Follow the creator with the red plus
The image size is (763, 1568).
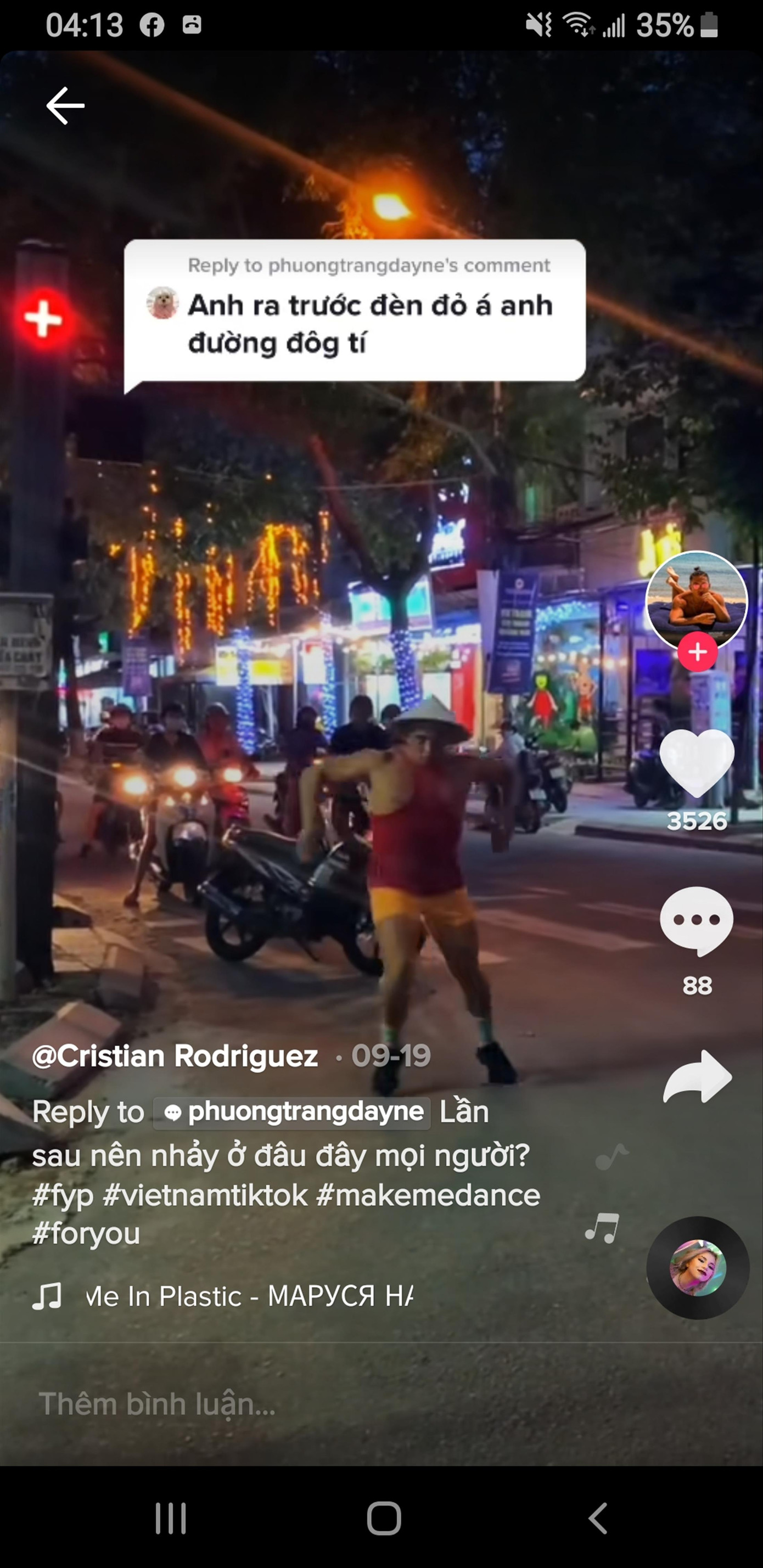pyautogui.click(x=697, y=652)
